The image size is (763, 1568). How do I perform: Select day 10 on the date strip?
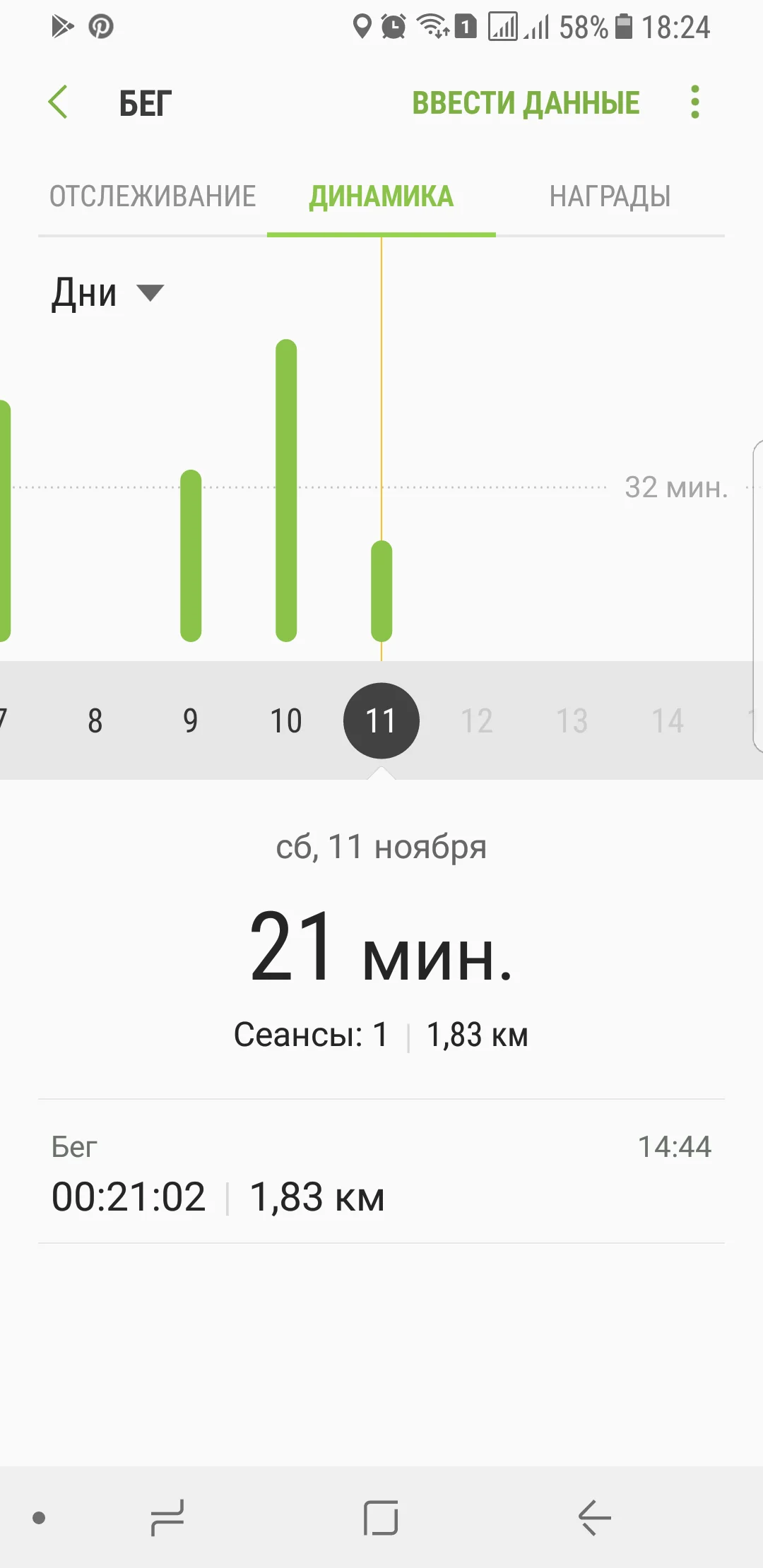(x=286, y=721)
